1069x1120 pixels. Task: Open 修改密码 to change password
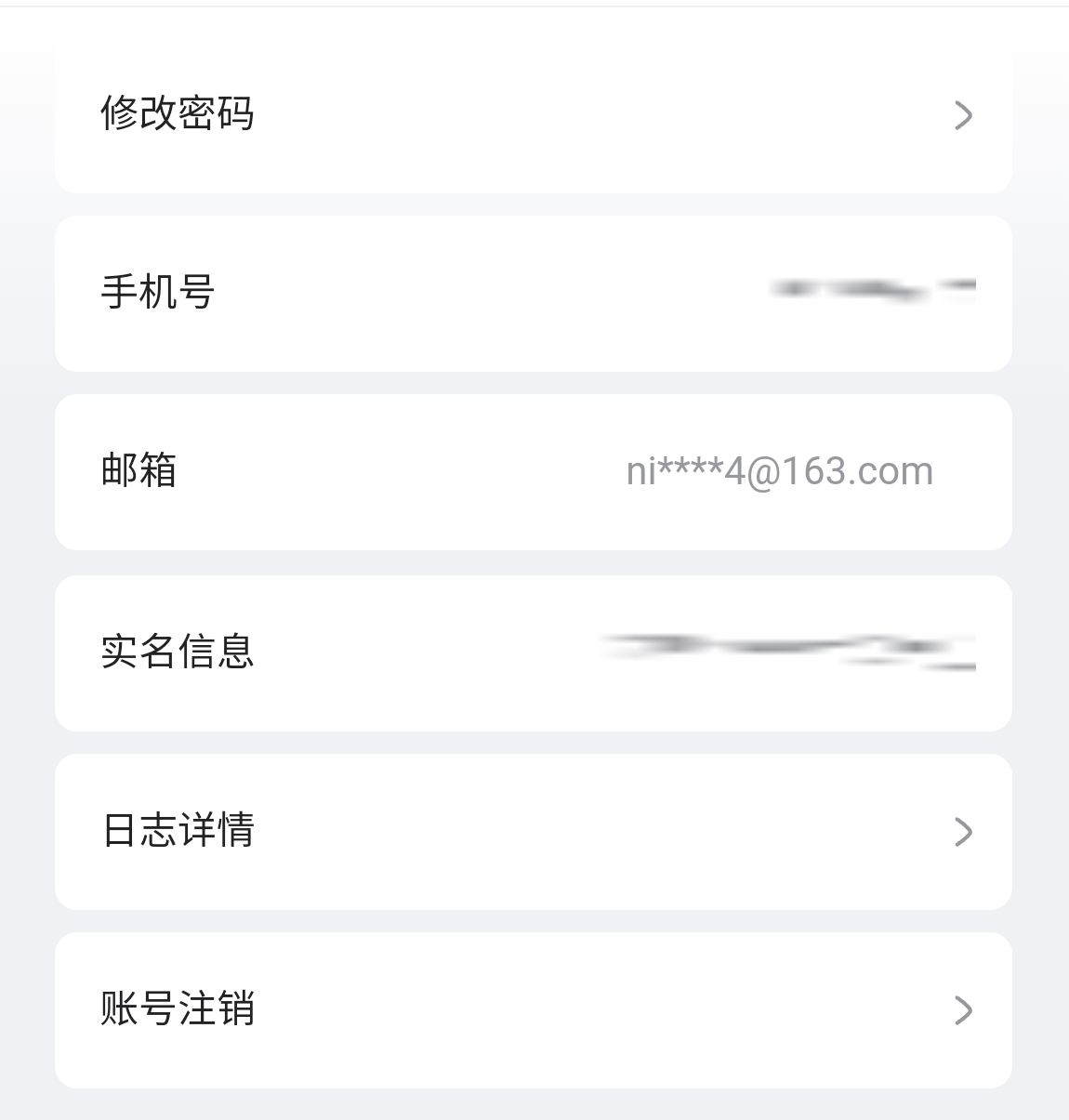tap(533, 114)
